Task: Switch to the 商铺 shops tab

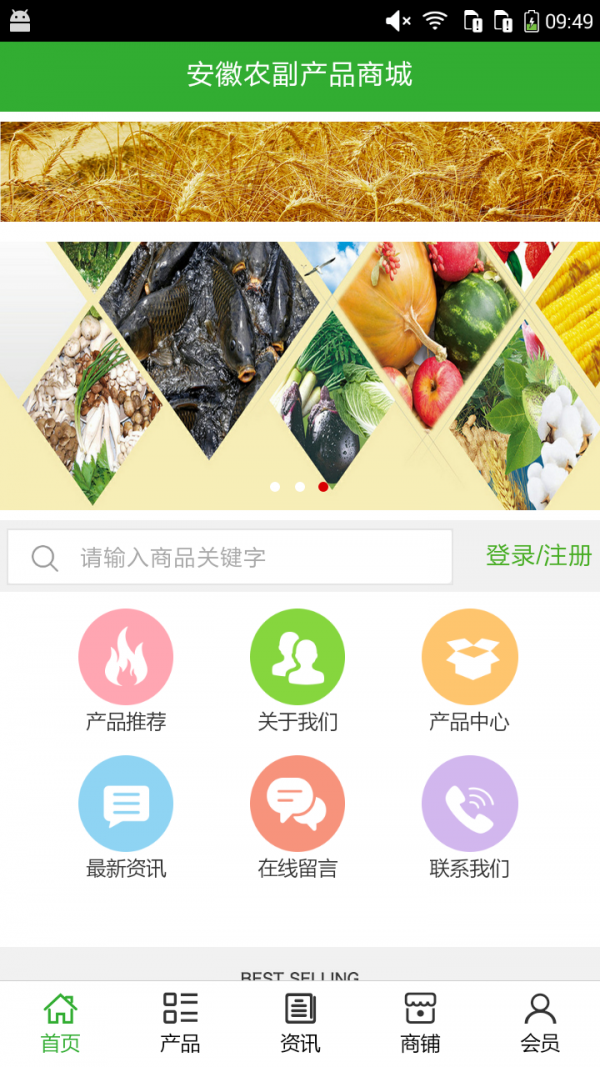Action: [x=420, y=1023]
